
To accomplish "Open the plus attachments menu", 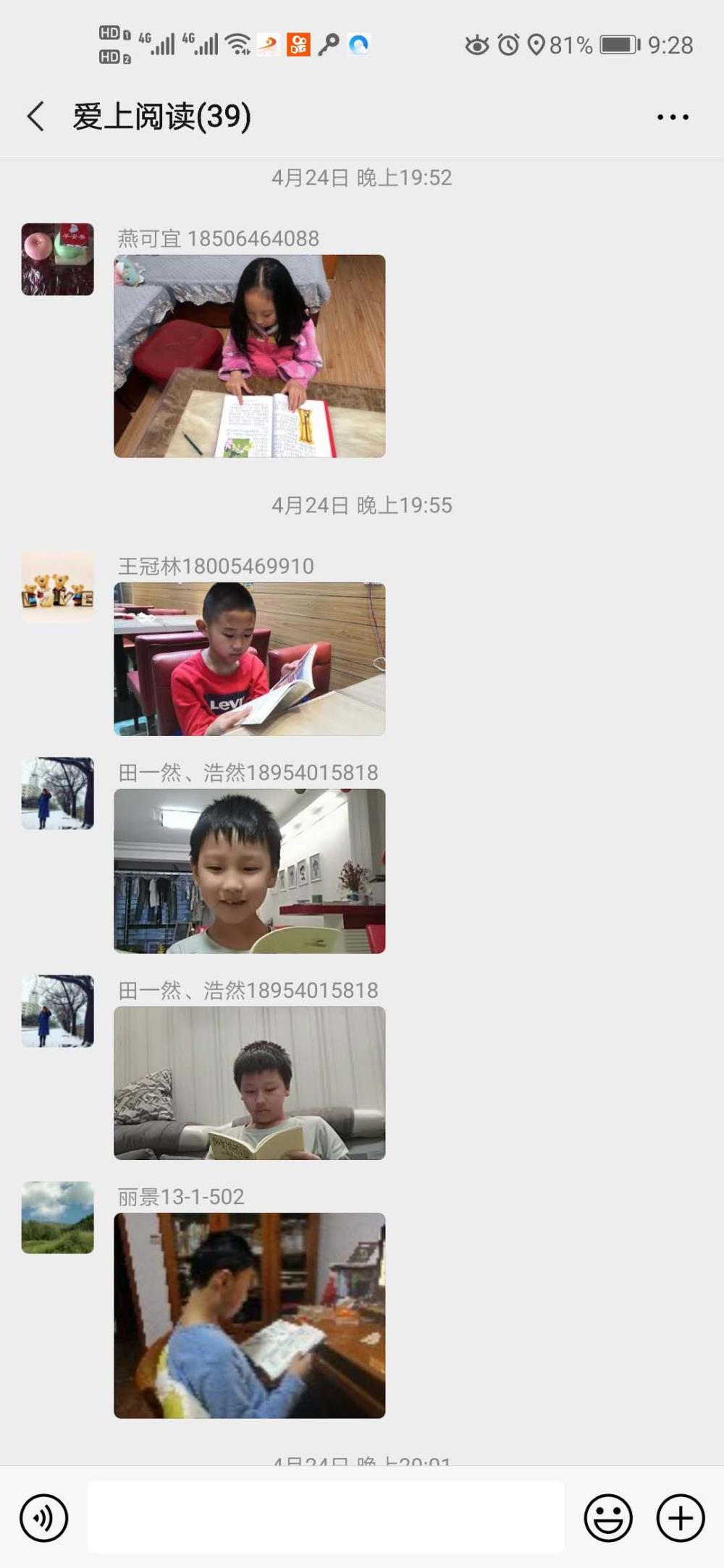I will pos(681,1517).
